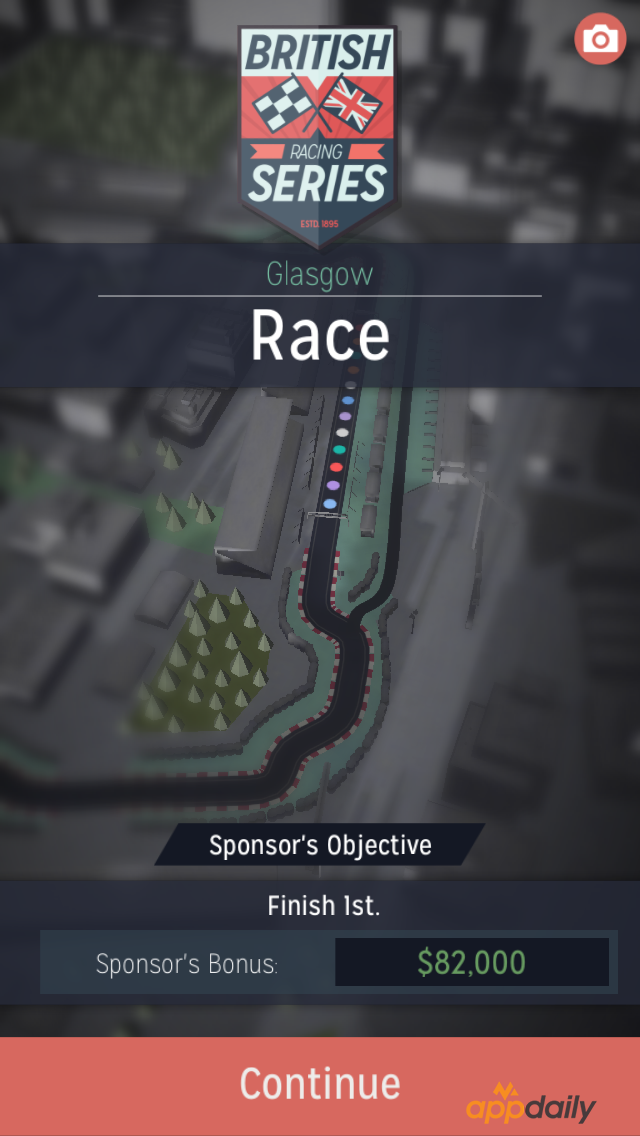
Task: Tap the camera screenshot icon
Action: [600, 40]
